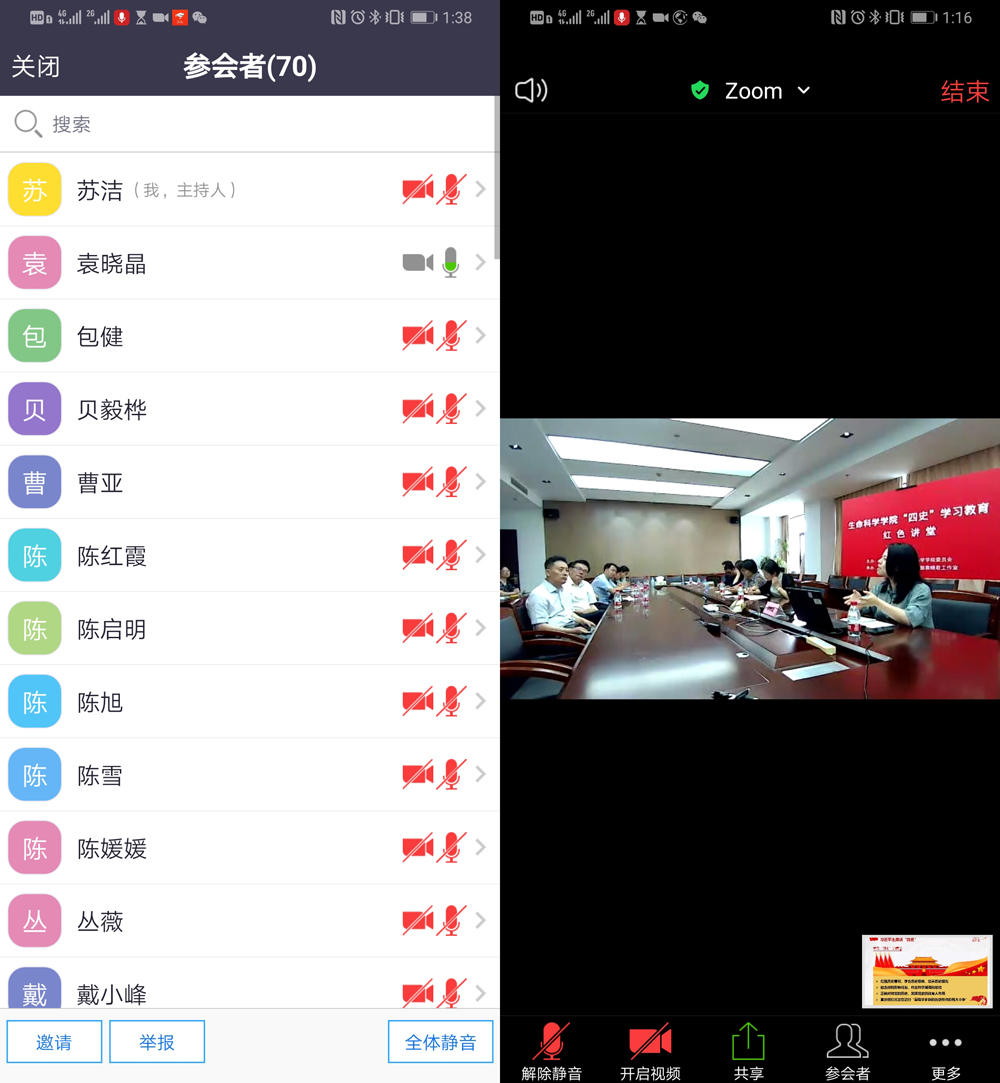Start camera with 开启视频
The image size is (1000, 1083).
(650, 1051)
